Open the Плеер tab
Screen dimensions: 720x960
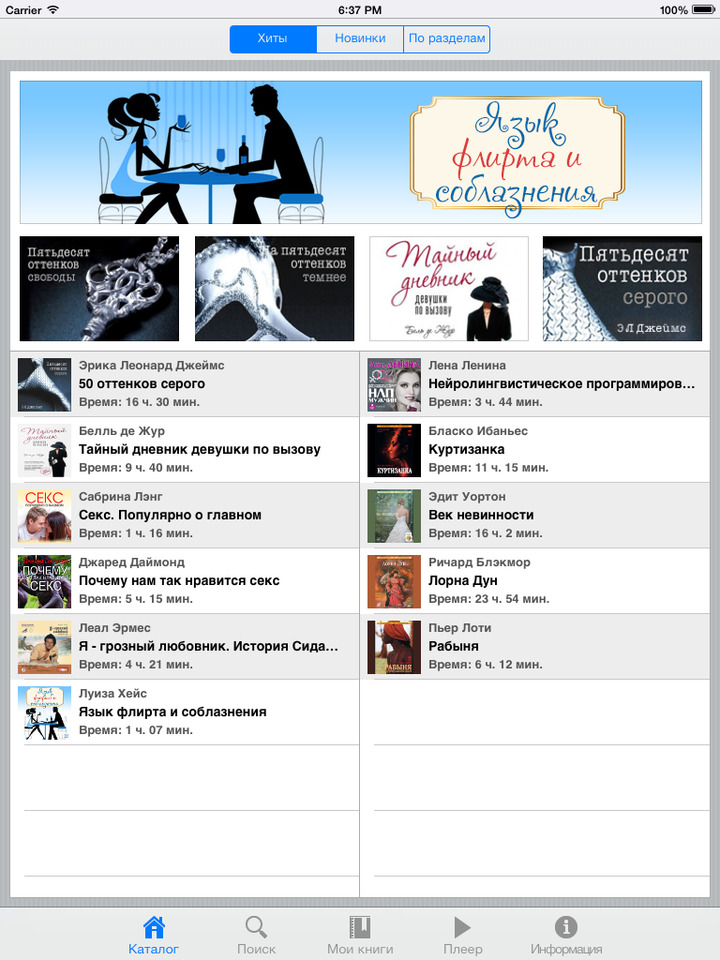tap(462, 935)
